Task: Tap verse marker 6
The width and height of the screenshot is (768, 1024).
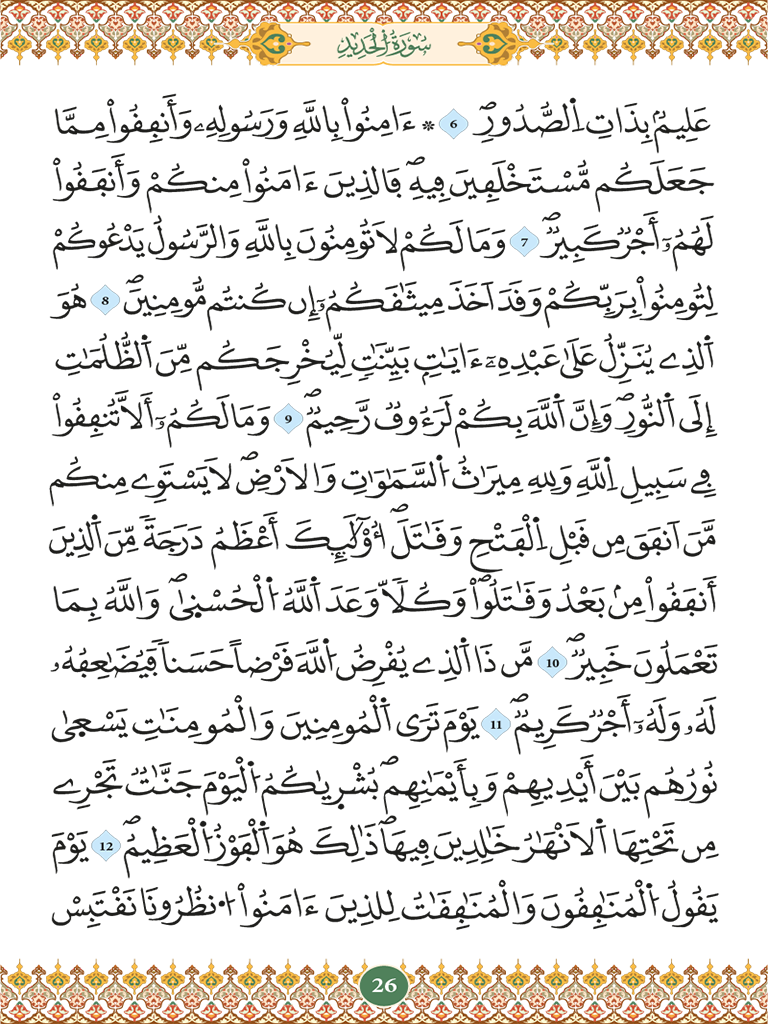Action: coord(453,124)
